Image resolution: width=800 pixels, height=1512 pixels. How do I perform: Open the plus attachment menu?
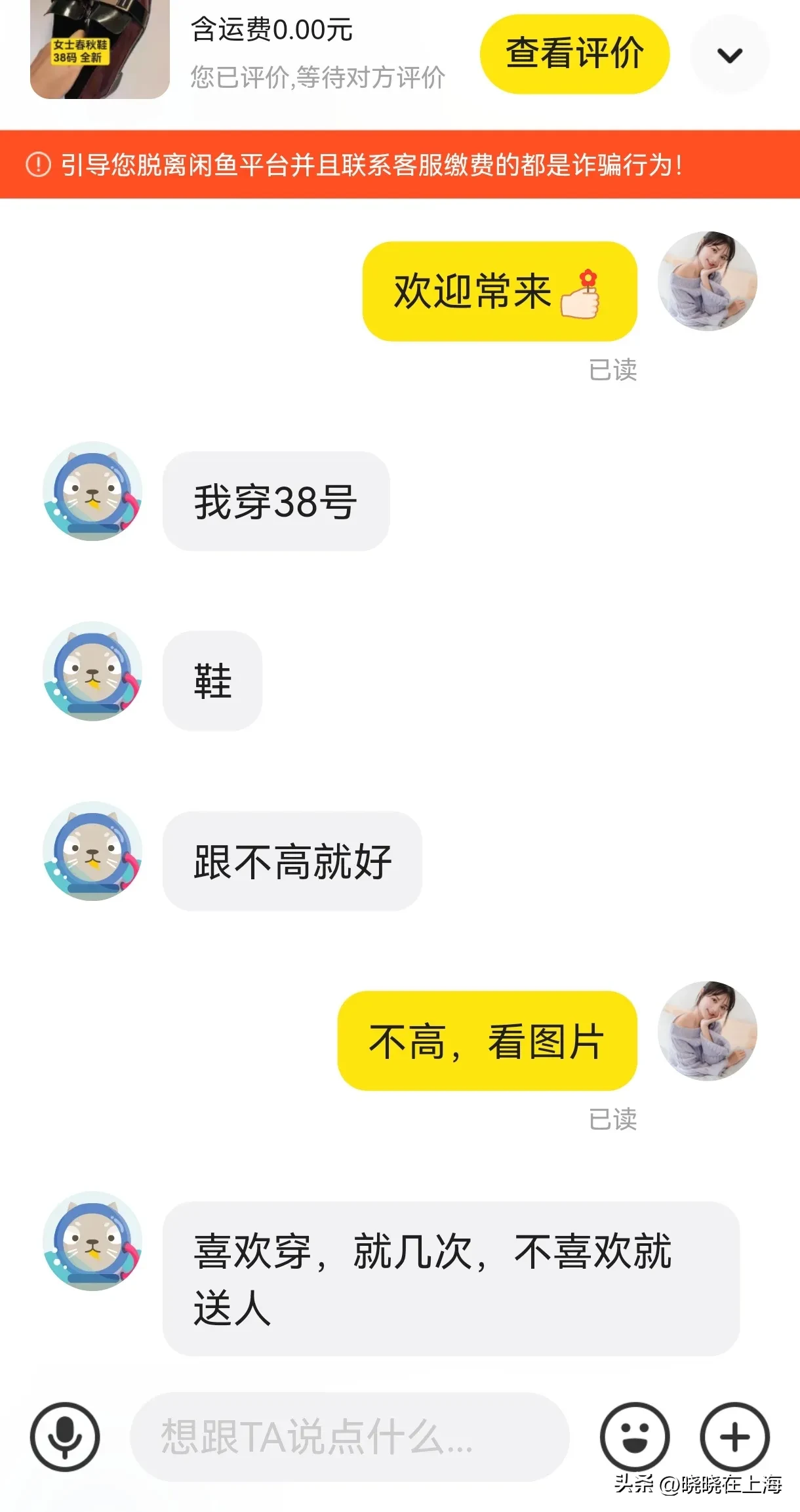point(734,1437)
